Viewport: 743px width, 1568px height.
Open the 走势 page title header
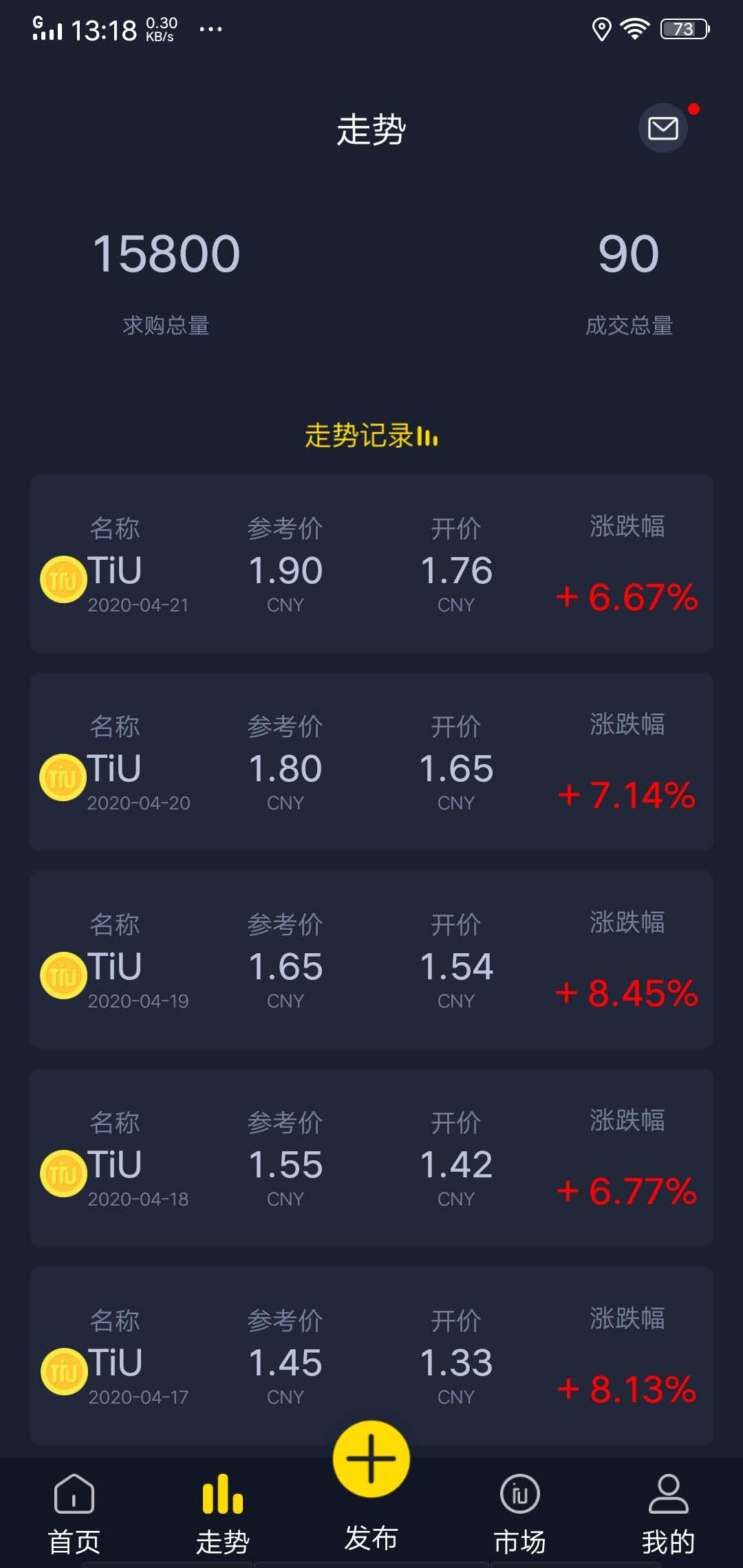[371, 131]
